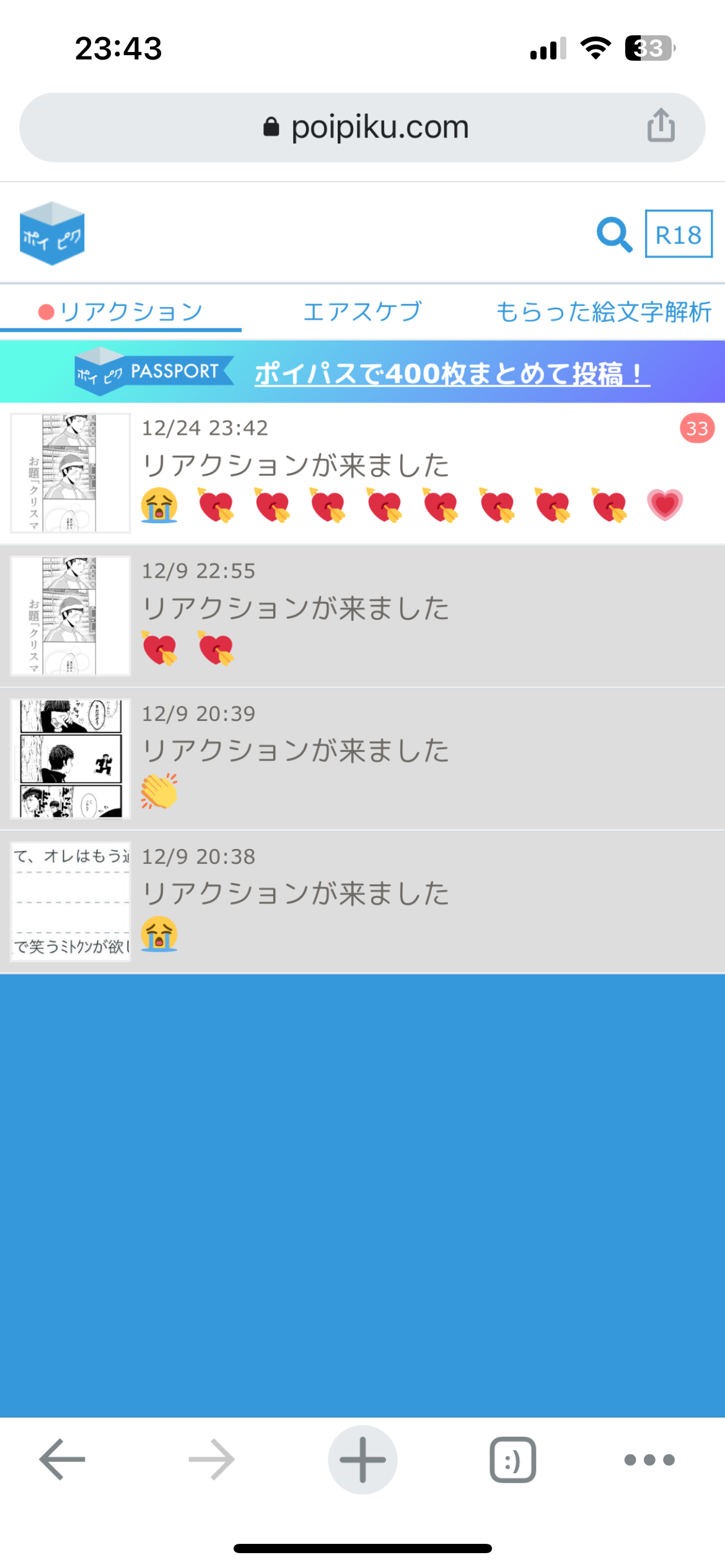Screen dimensions: 725x1568
Task: Open the reaction notification from 12/9 20:39
Action: pos(362,759)
